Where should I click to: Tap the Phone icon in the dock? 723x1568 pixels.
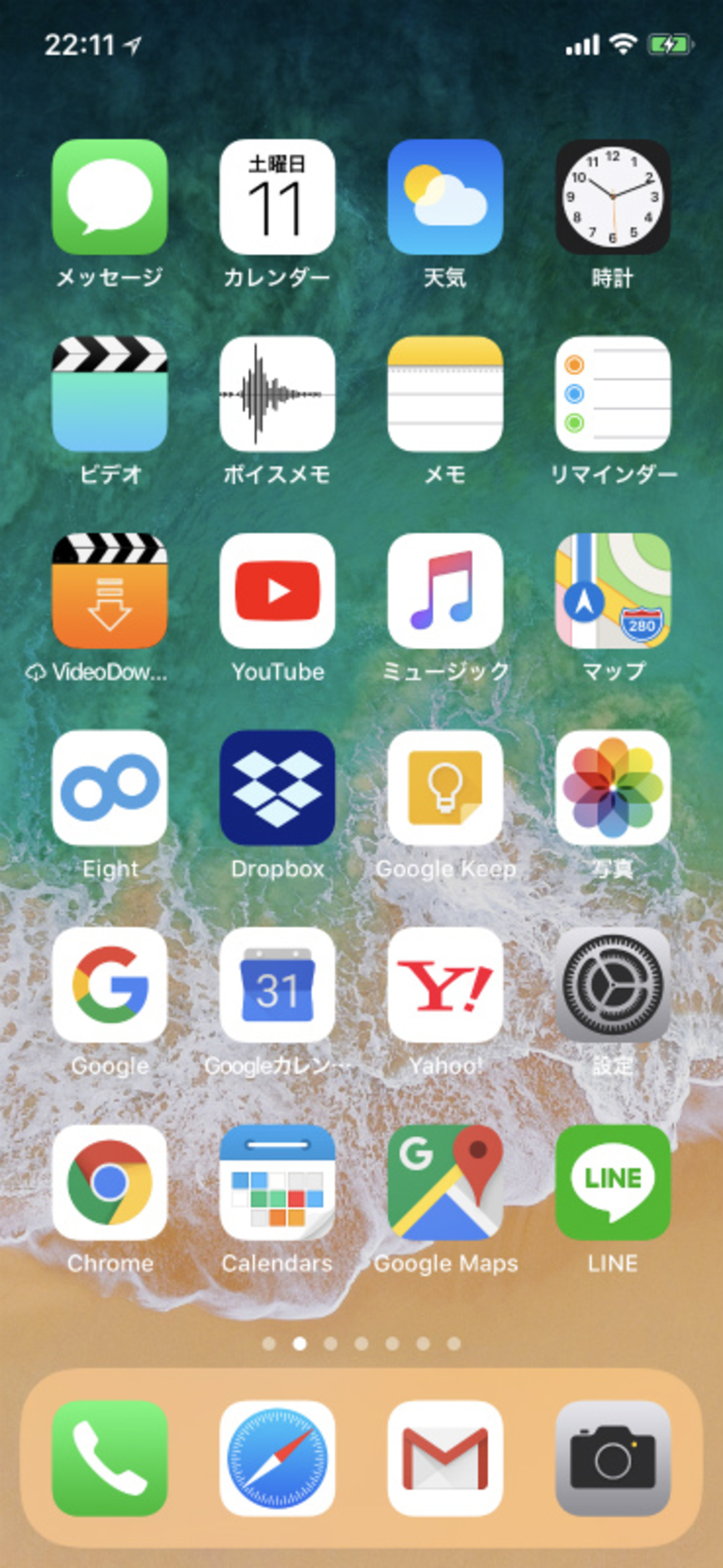(110, 1458)
